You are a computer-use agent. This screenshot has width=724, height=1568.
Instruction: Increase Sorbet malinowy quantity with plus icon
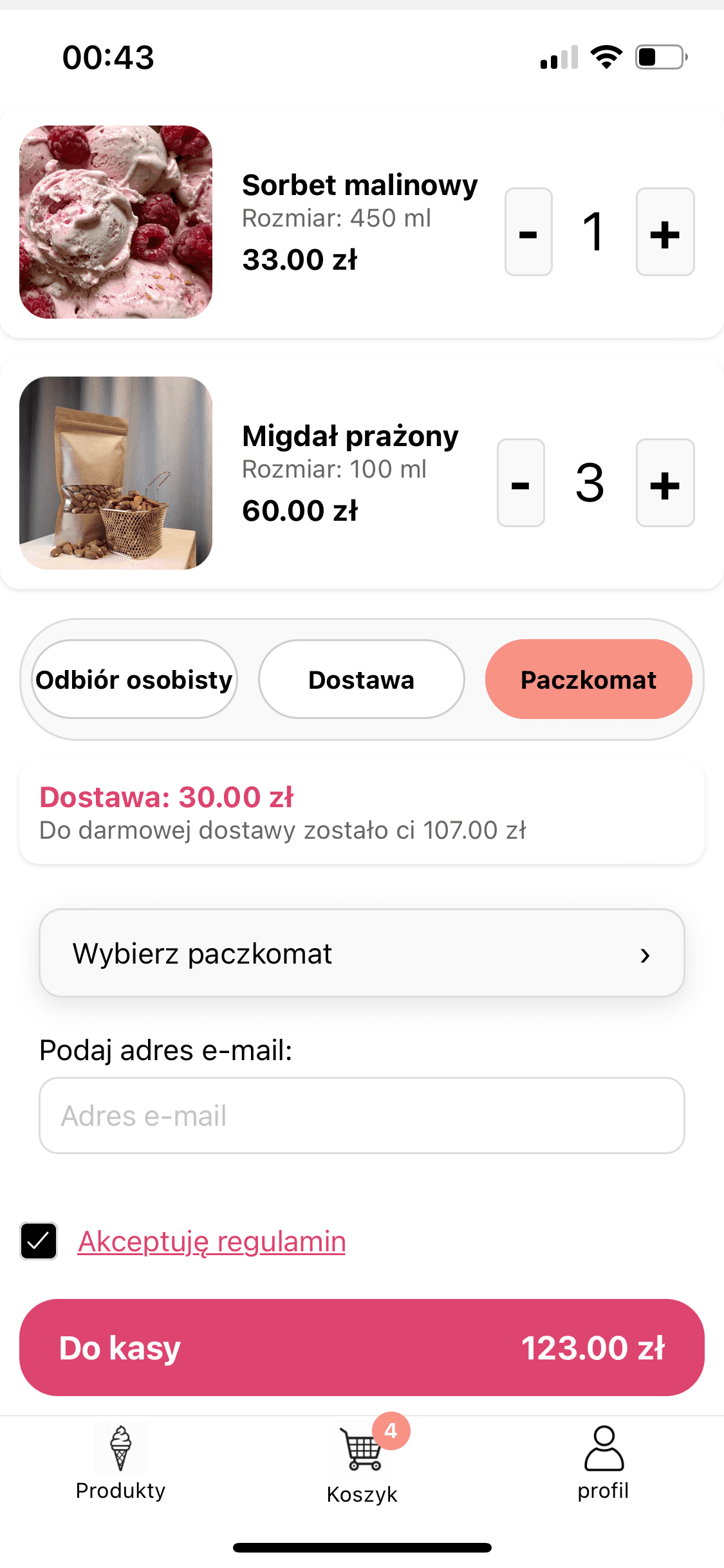(x=664, y=232)
